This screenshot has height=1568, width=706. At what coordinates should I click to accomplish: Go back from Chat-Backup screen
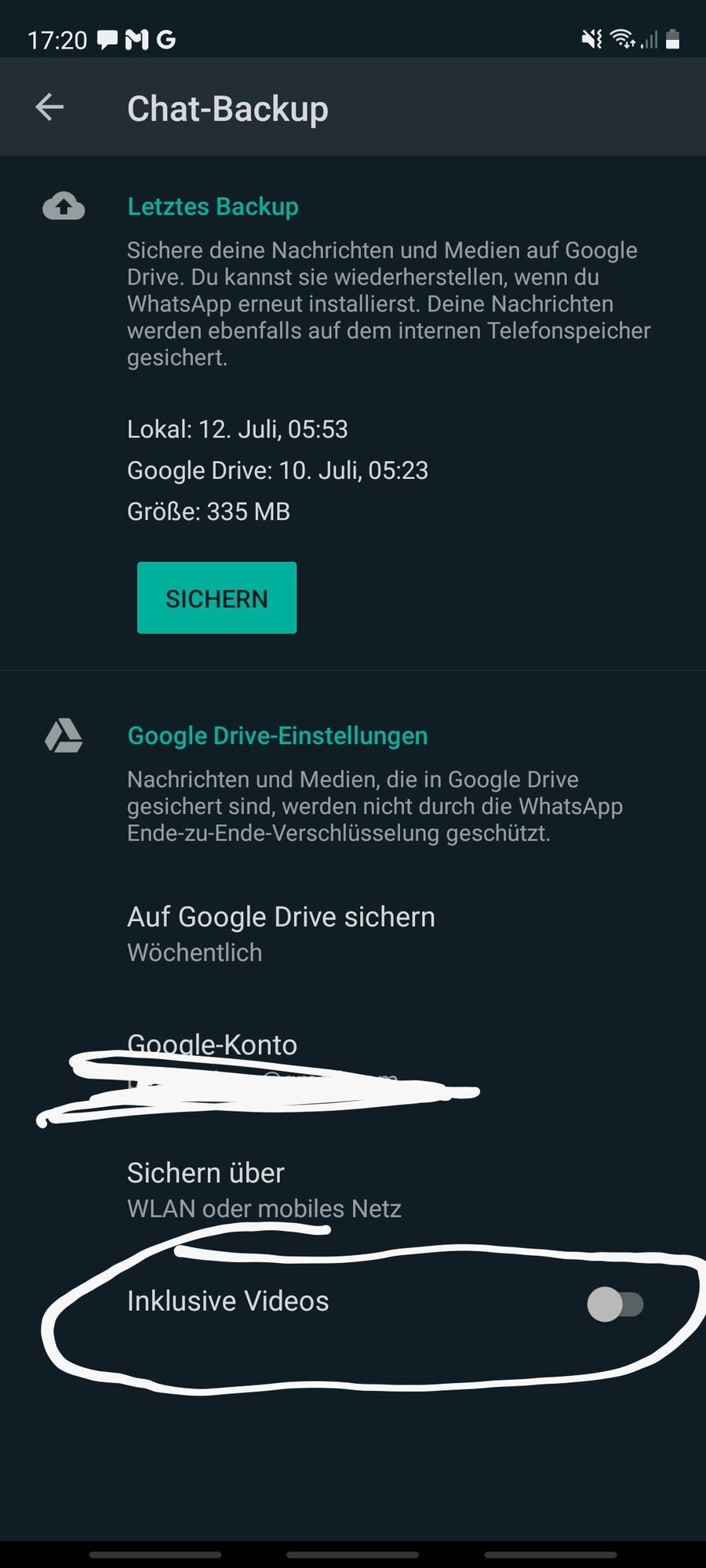pos(49,107)
